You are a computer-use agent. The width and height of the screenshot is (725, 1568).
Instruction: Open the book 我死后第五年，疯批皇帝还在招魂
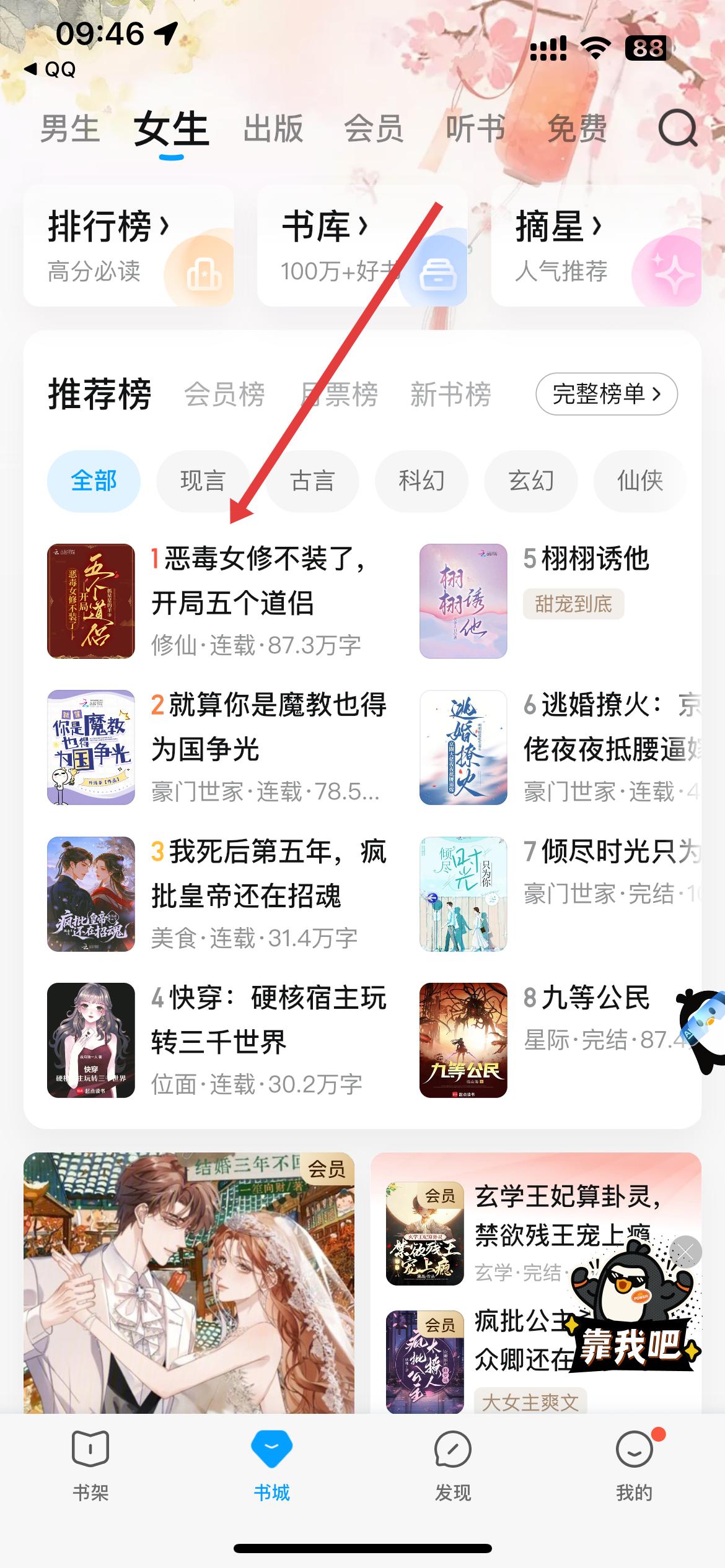pyautogui.click(x=268, y=873)
